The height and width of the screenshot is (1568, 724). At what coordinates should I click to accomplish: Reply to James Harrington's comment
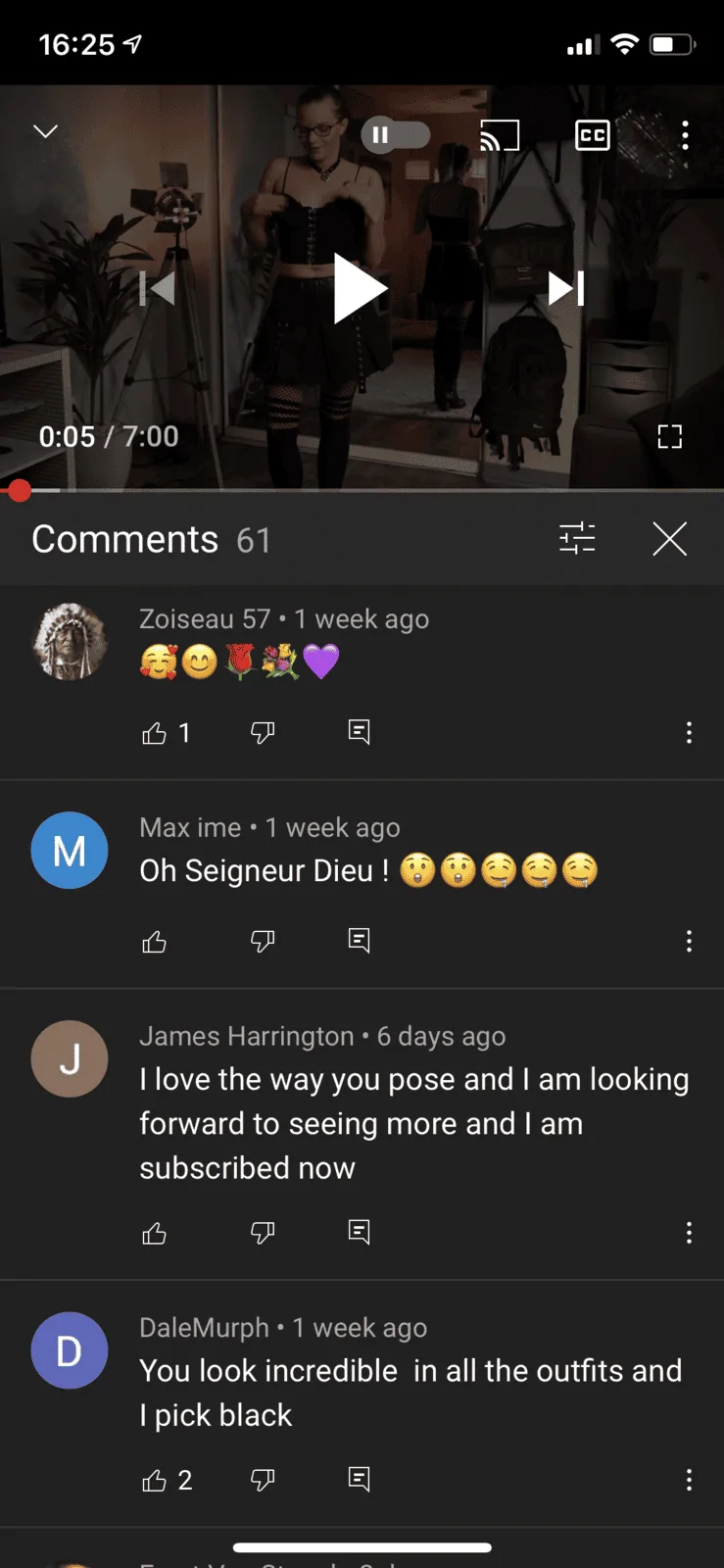coord(360,1231)
